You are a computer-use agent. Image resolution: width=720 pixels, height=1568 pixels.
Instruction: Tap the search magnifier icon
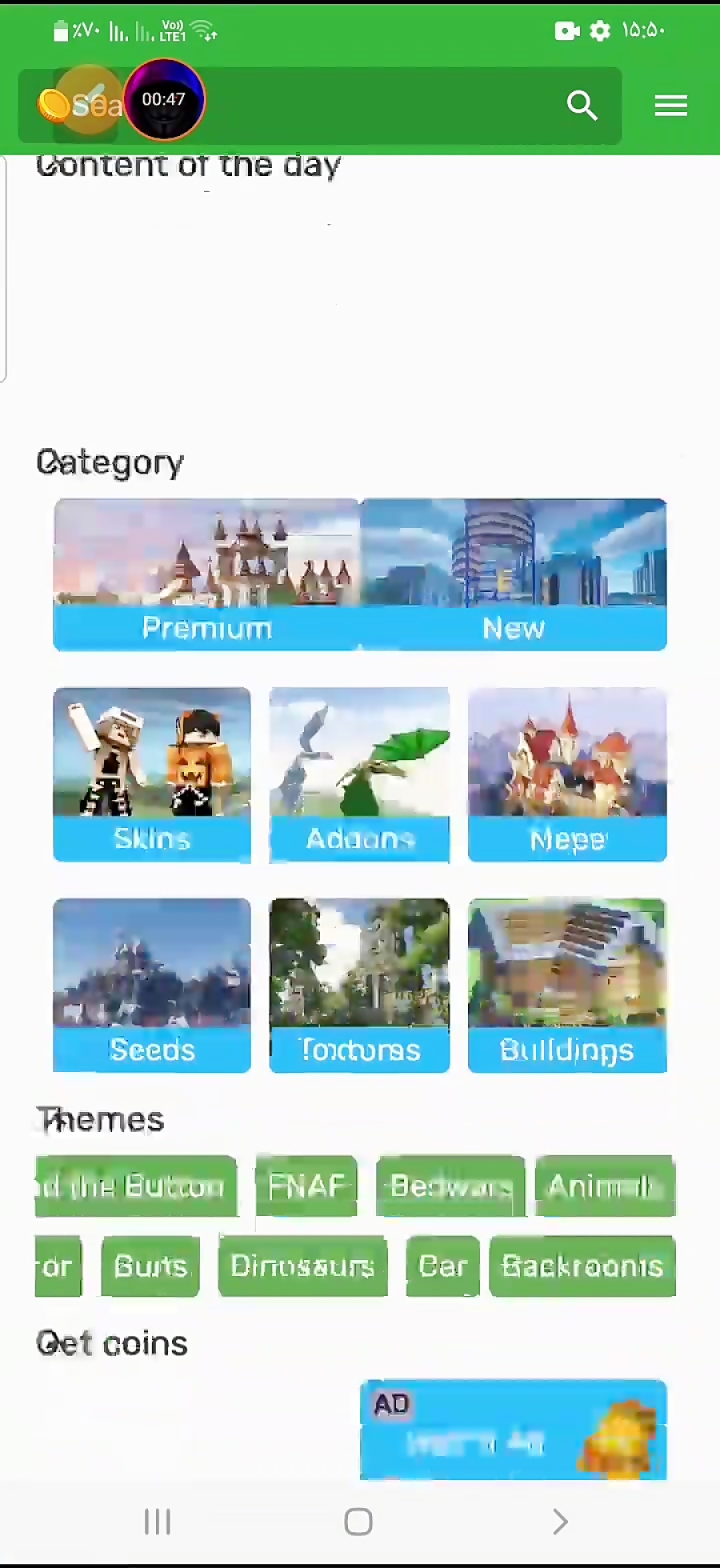(582, 106)
